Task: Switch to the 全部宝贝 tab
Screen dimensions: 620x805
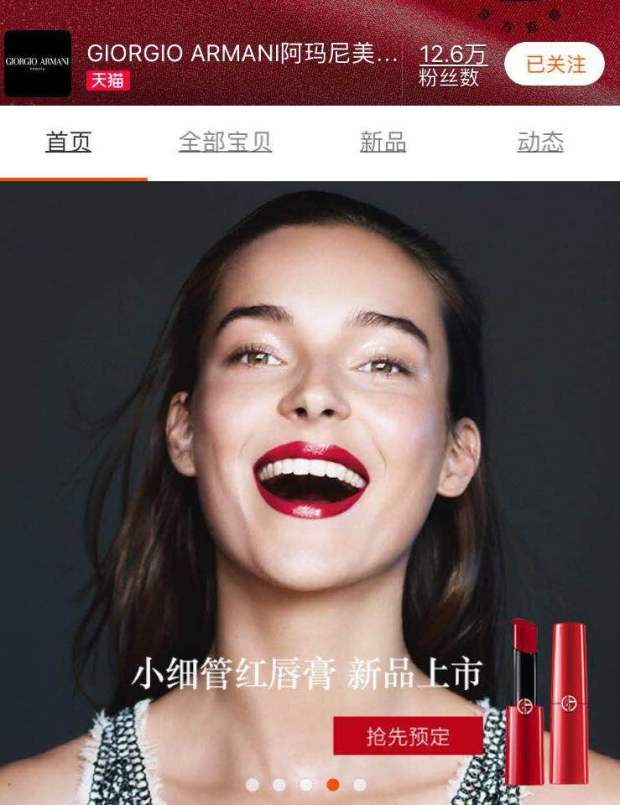Action: pyautogui.click(x=225, y=143)
